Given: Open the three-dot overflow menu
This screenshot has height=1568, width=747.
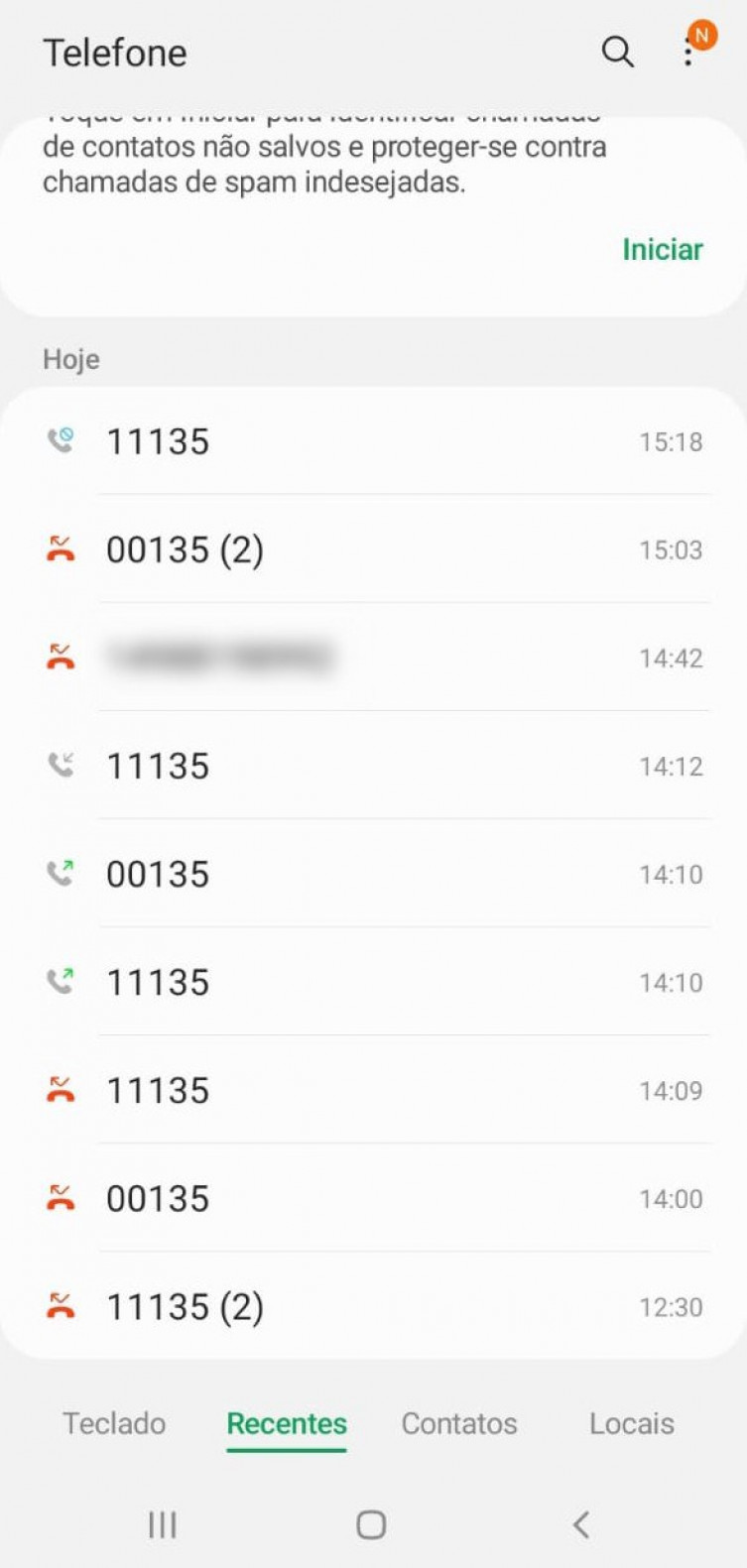Looking at the screenshot, I should click(688, 53).
